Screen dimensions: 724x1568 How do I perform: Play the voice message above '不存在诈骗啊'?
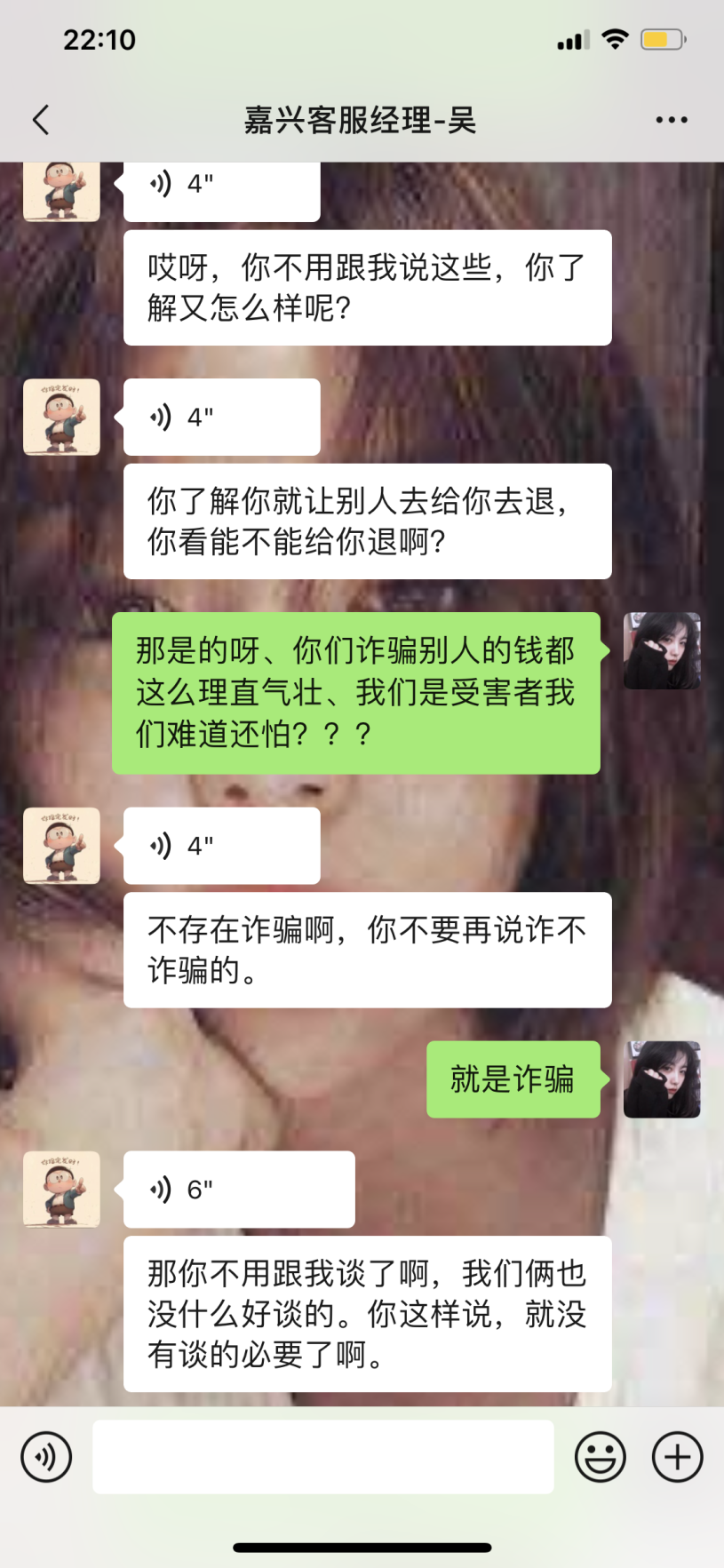(221, 846)
